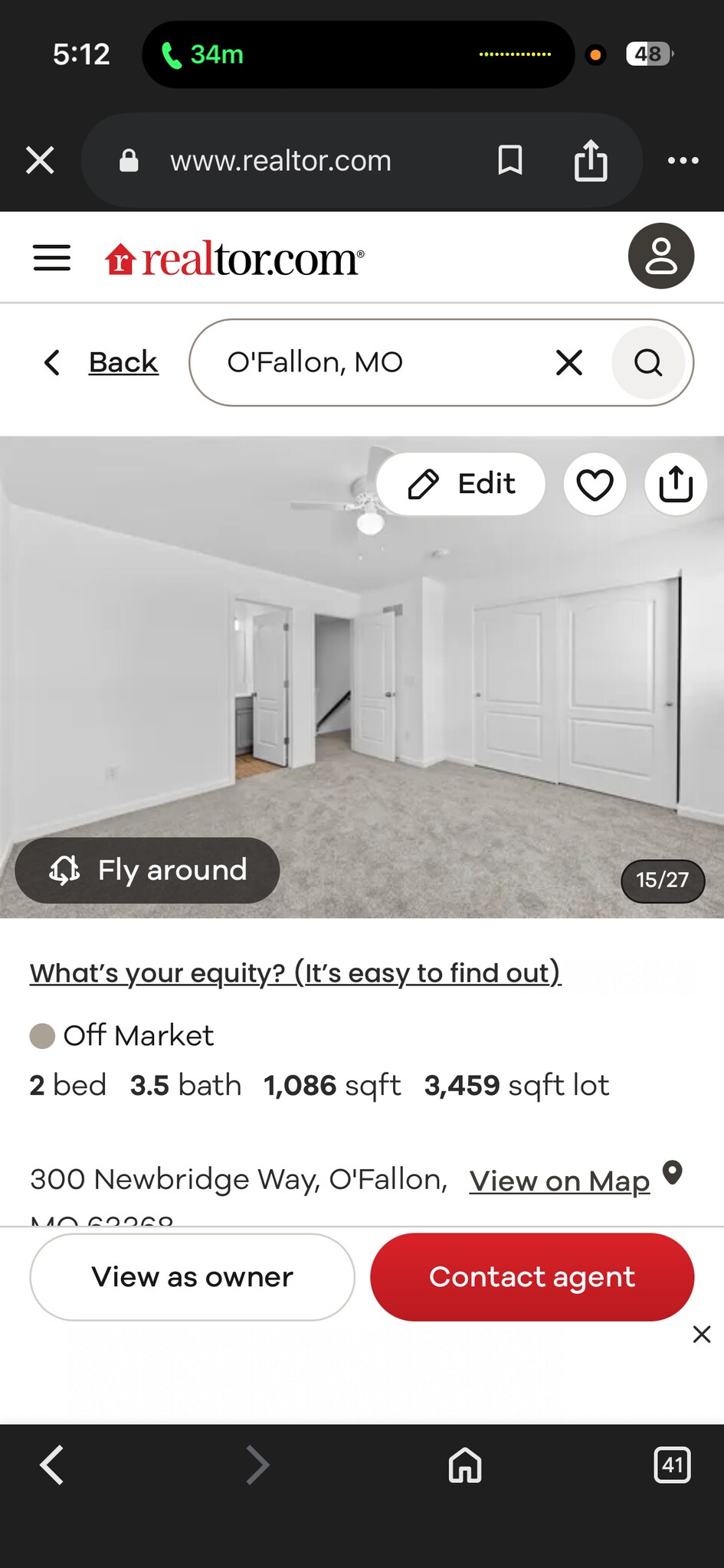Open the What's your equity link
The width and height of the screenshot is (724, 1568).
(295, 973)
